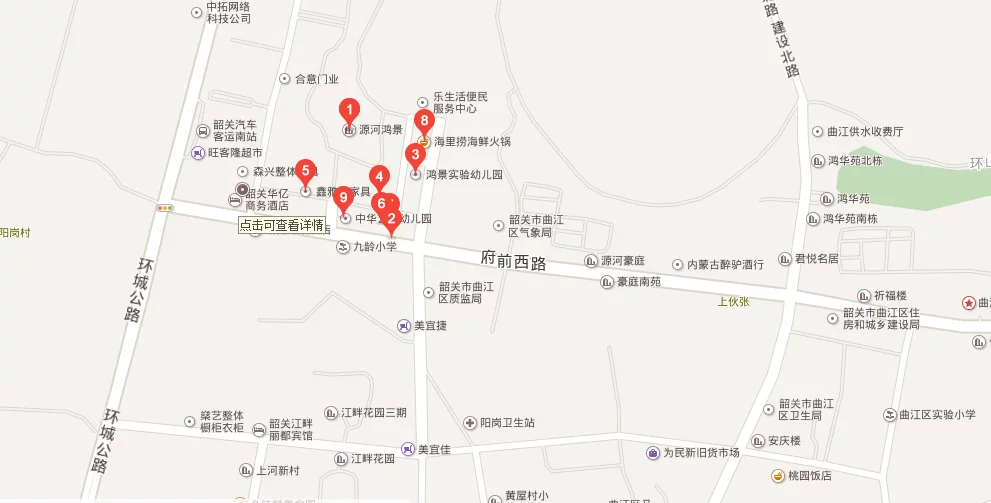The width and height of the screenshot is (991, 503).
Task: Tap marker 9 near 中华幼儿园
Action: point(343,196)
